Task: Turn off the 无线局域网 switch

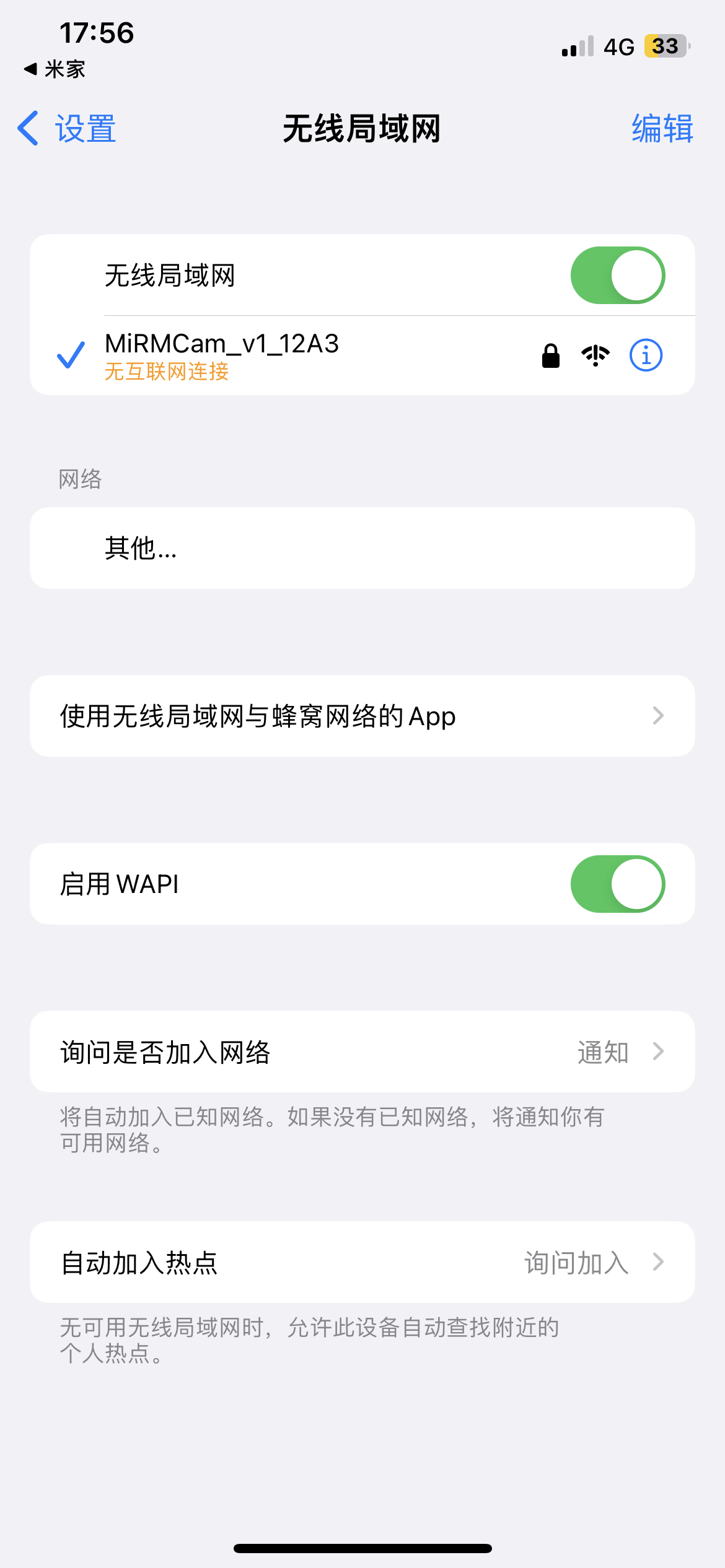Action: click(x=617, y=276)
